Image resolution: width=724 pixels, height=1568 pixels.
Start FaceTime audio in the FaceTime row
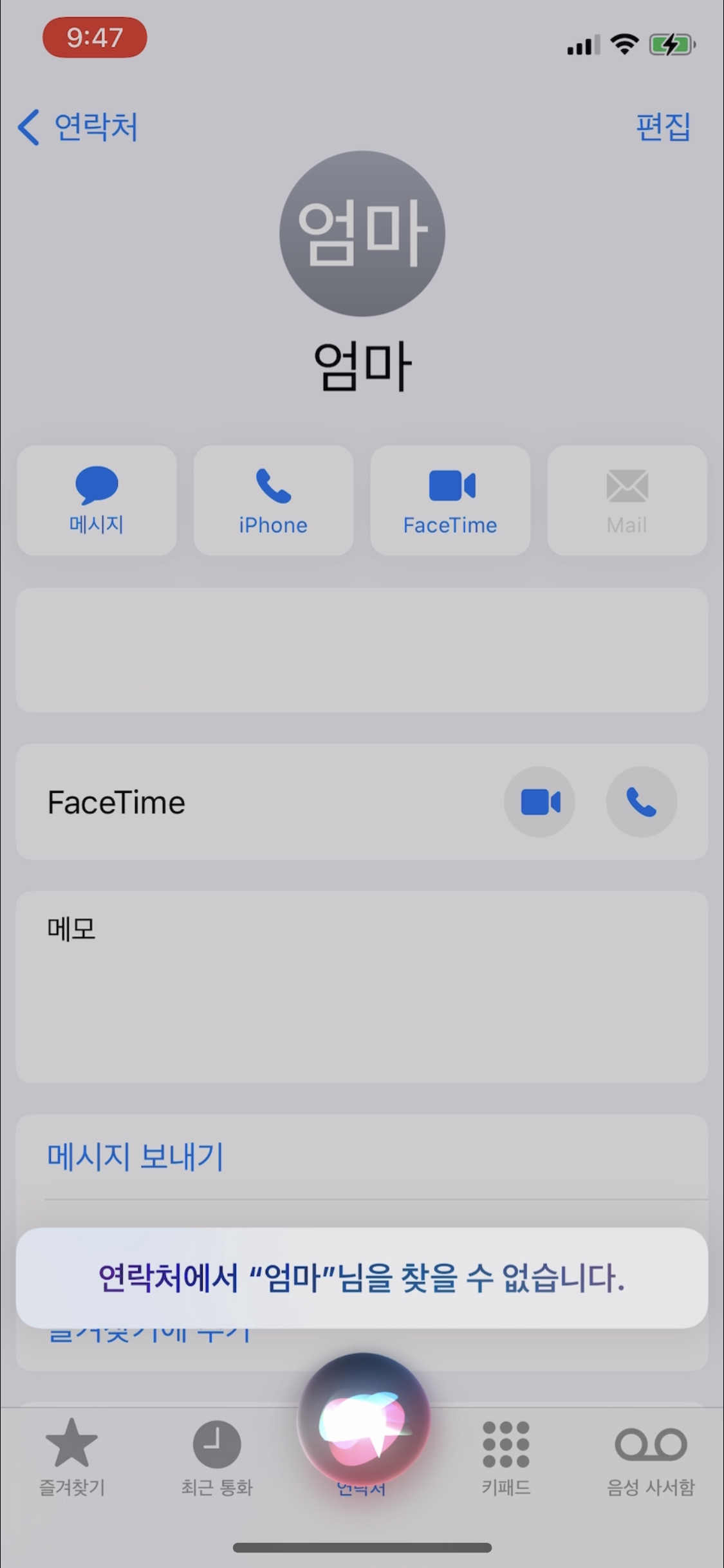(x=641, y=802)
